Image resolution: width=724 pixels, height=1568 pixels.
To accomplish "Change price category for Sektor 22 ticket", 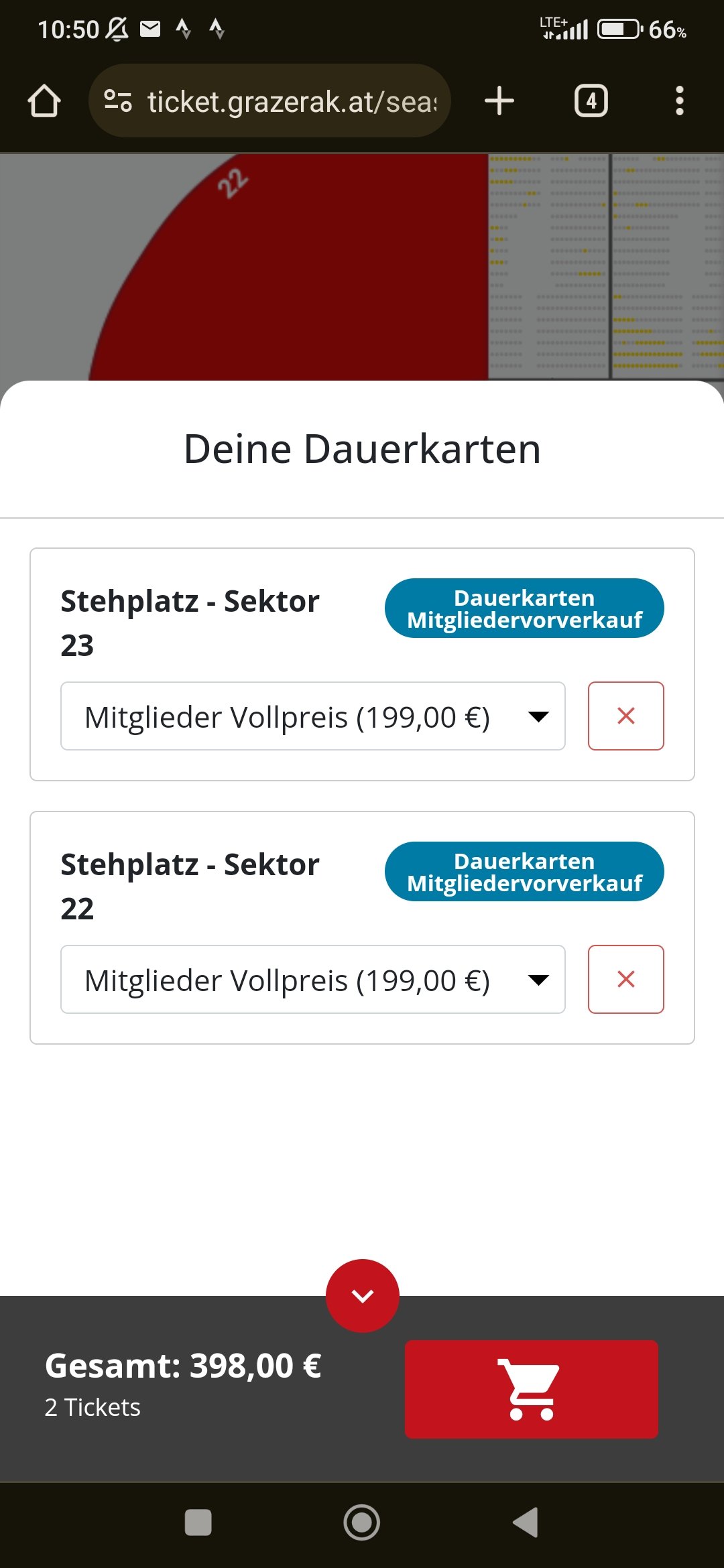I will pyautogui.click(x=313, y=980).
